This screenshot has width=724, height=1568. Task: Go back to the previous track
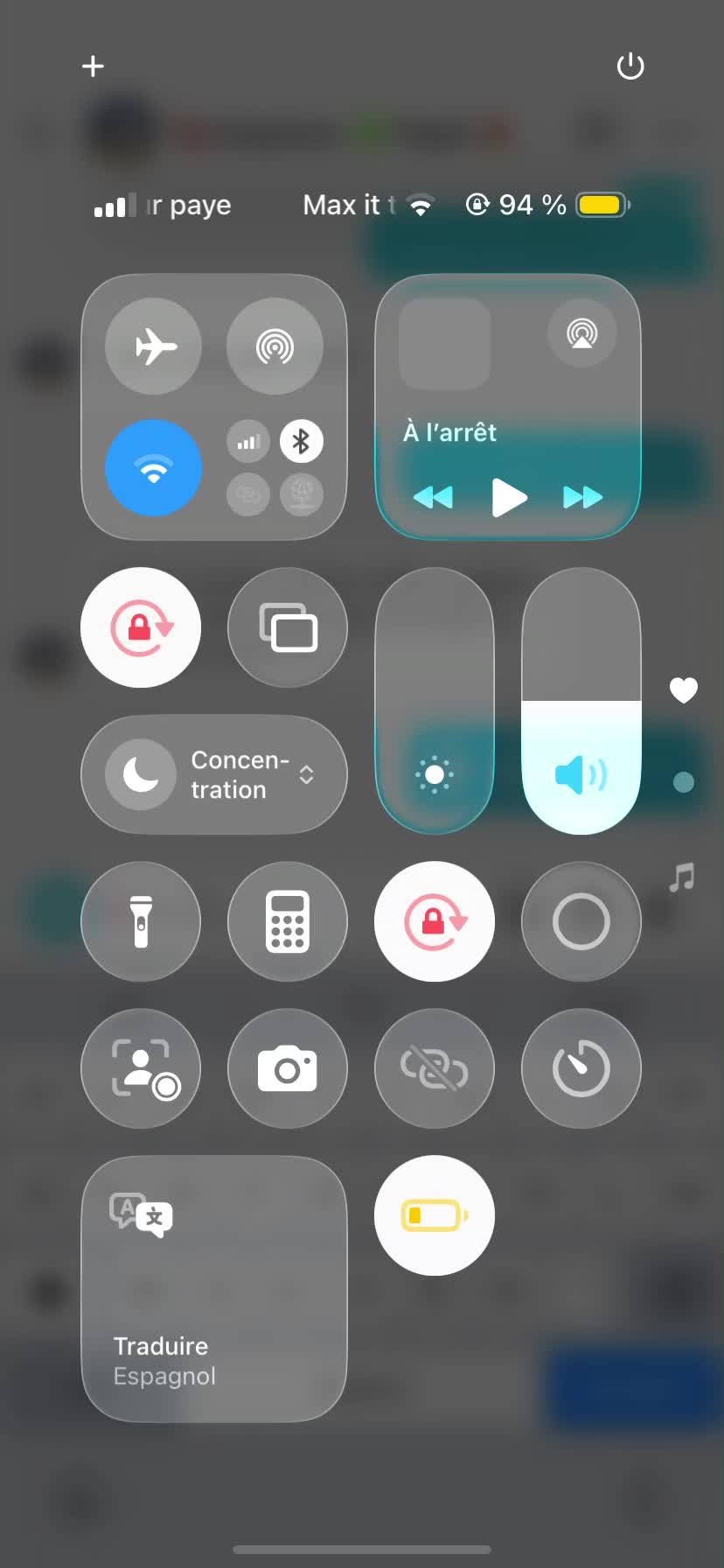click(x=434, y=497)
